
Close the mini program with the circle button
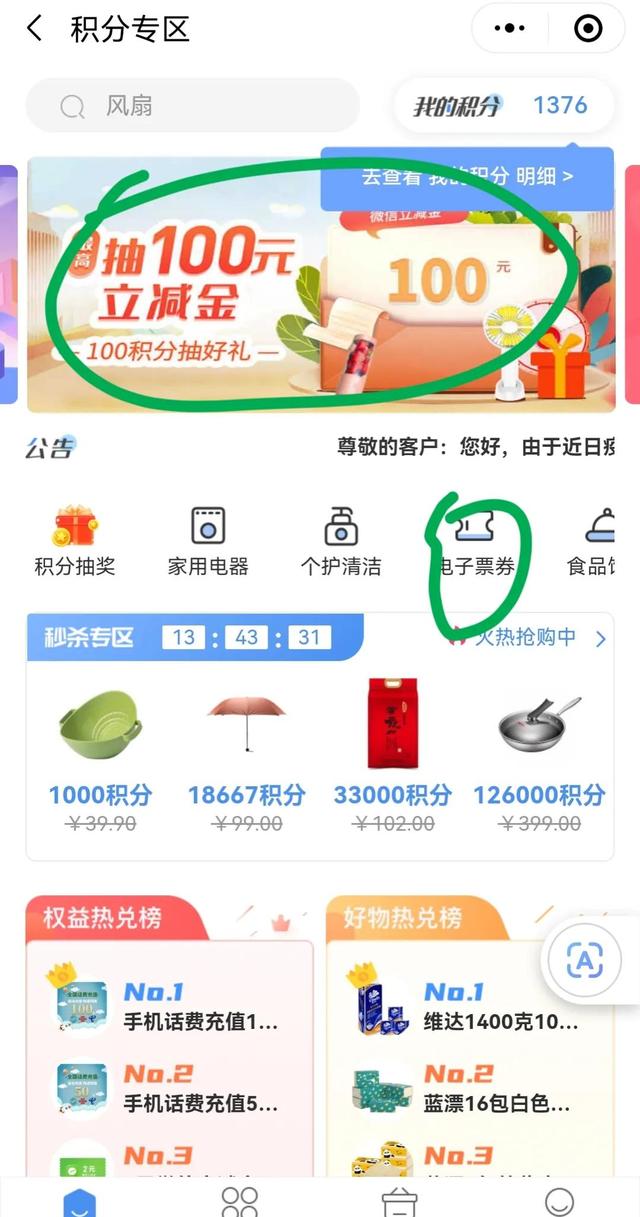click(x=589, y=29)
